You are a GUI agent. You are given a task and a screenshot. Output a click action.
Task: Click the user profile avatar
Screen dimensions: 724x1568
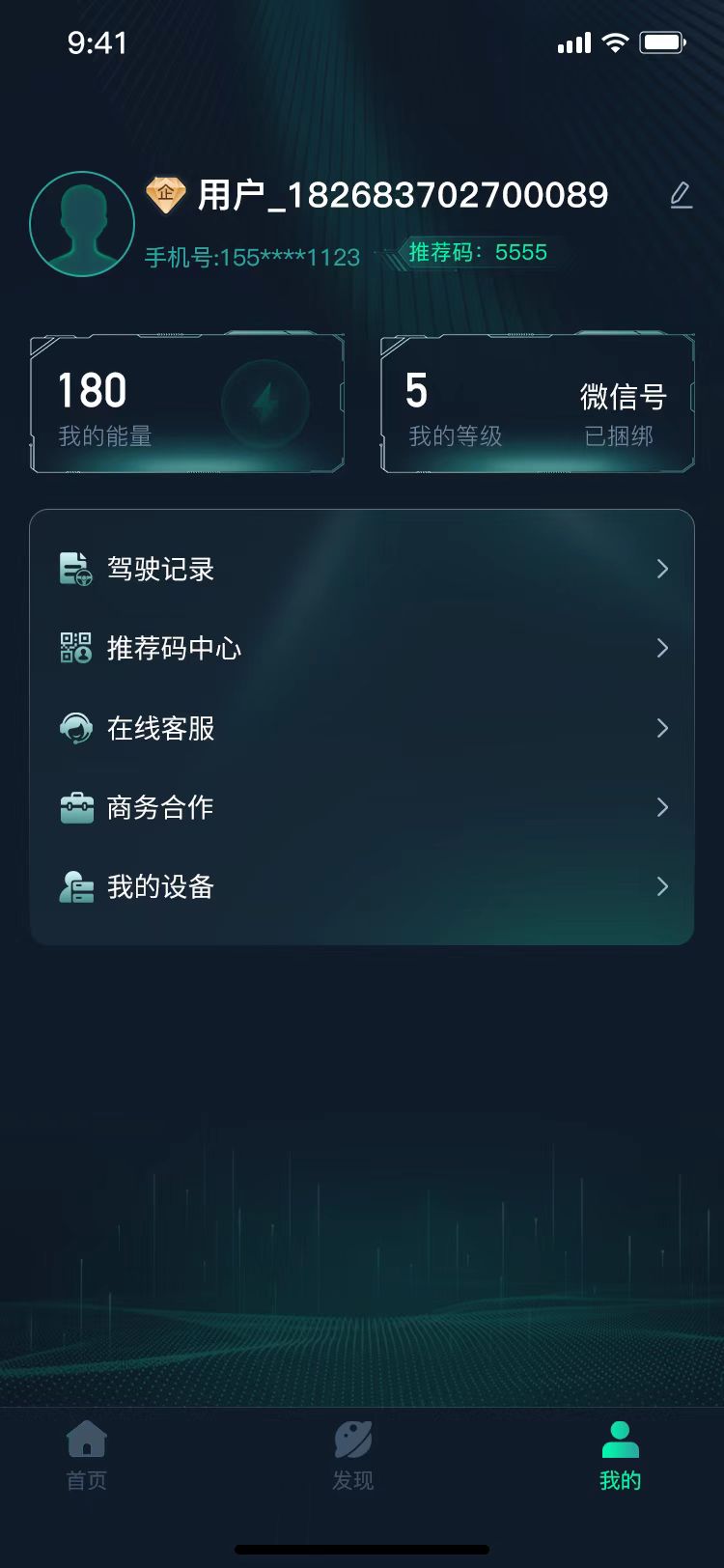point(82,223)
